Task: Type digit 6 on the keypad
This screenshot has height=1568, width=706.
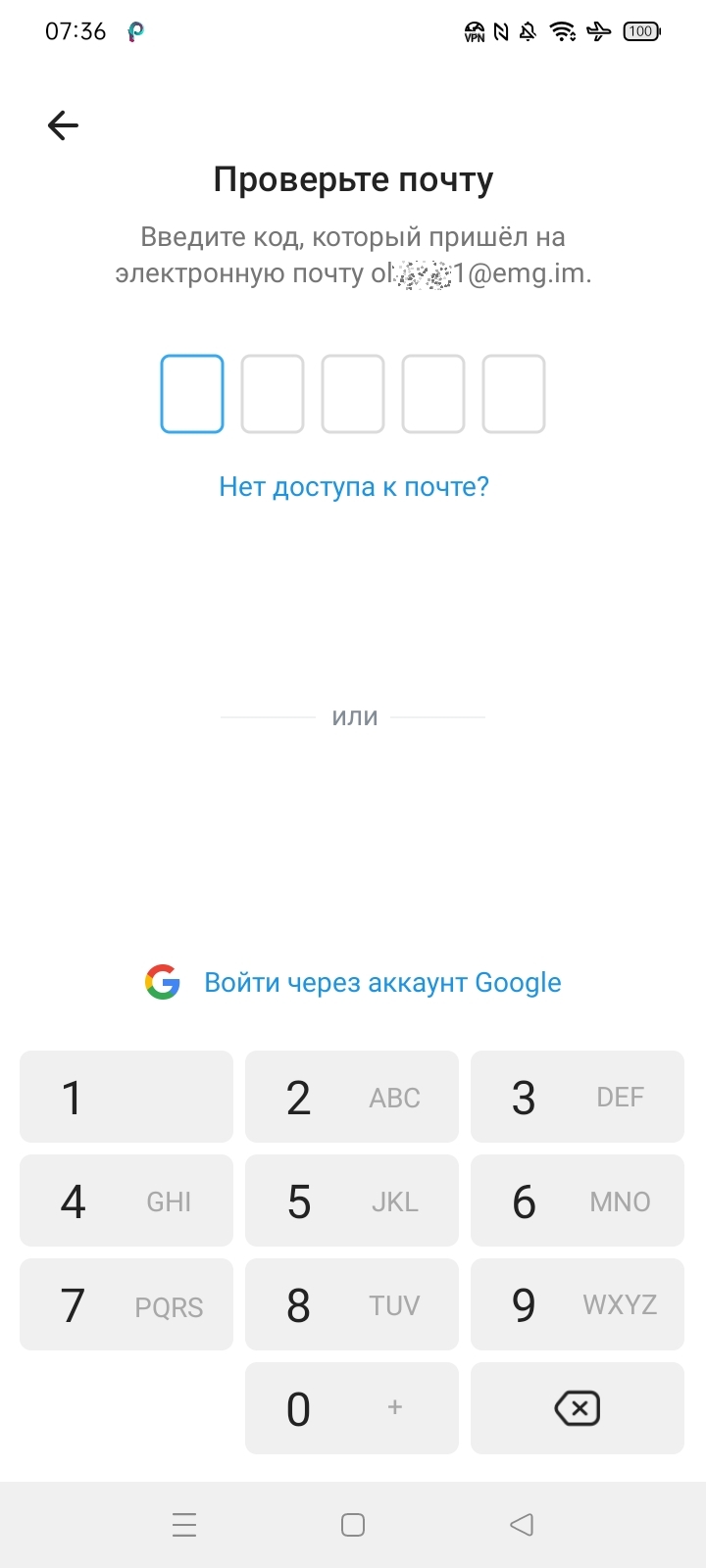Action: [578, 1200]
